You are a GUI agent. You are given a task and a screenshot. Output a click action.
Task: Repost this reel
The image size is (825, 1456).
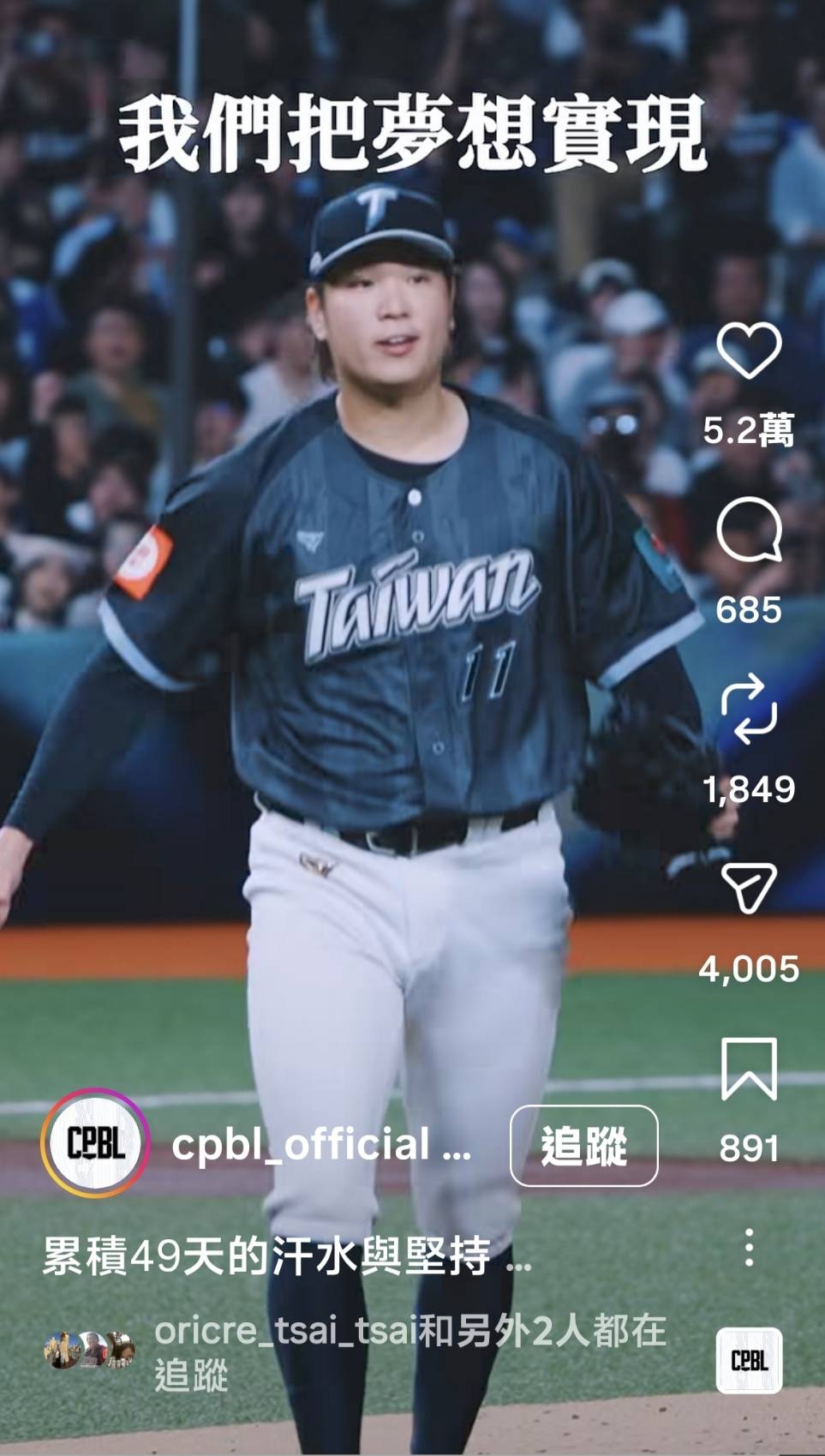(x=749, y=710)
